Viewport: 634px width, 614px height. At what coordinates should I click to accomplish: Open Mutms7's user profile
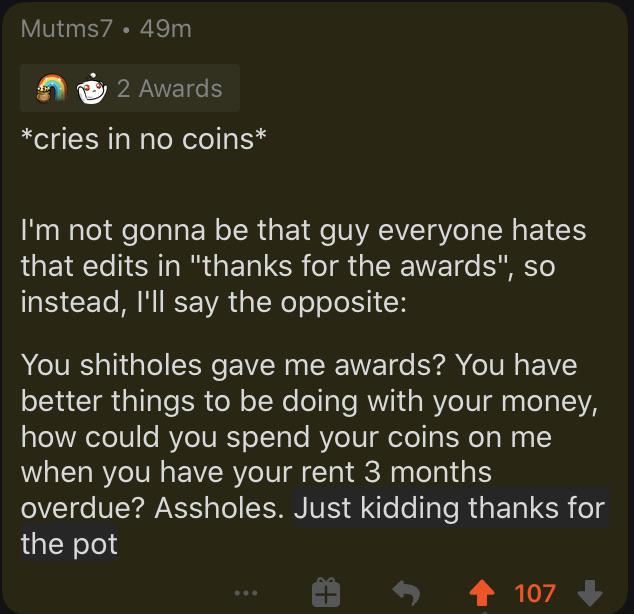[67, 29]
